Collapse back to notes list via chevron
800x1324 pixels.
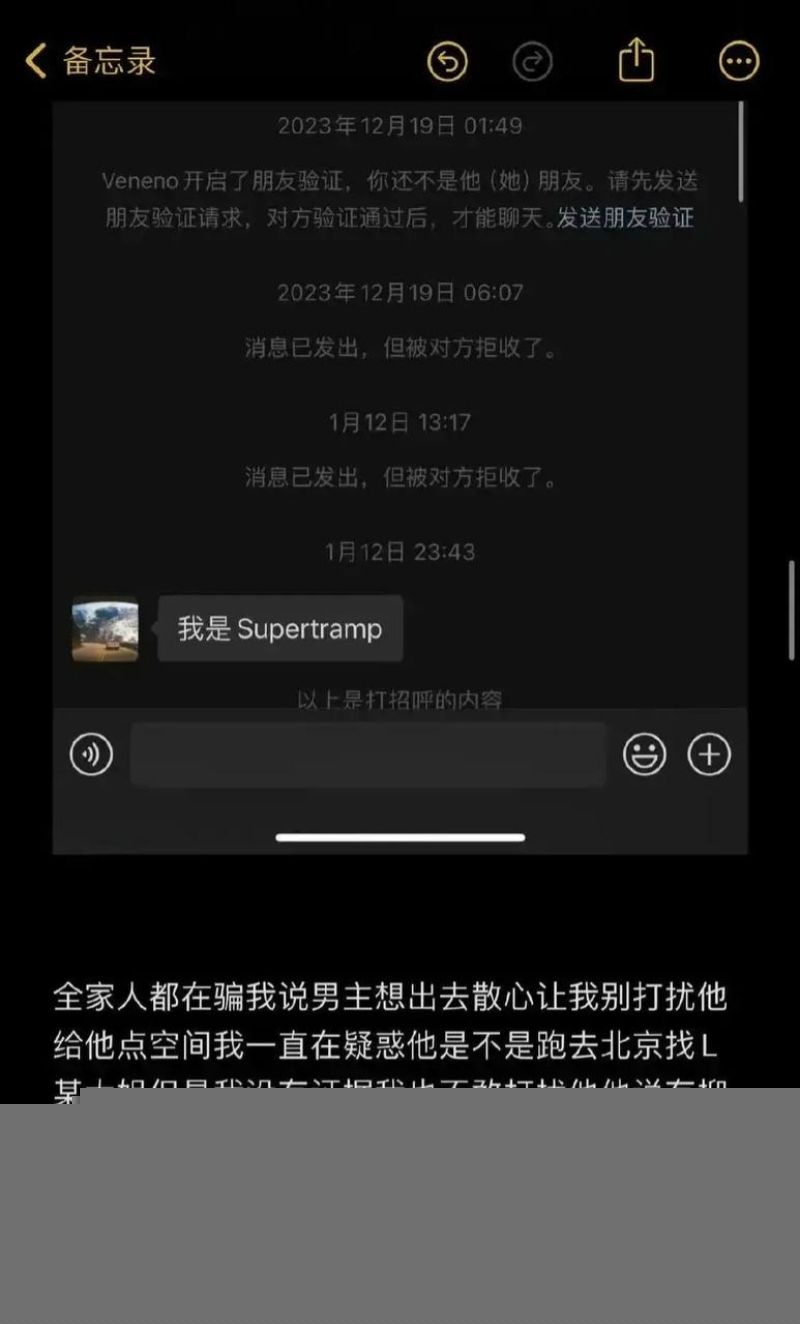33,61
